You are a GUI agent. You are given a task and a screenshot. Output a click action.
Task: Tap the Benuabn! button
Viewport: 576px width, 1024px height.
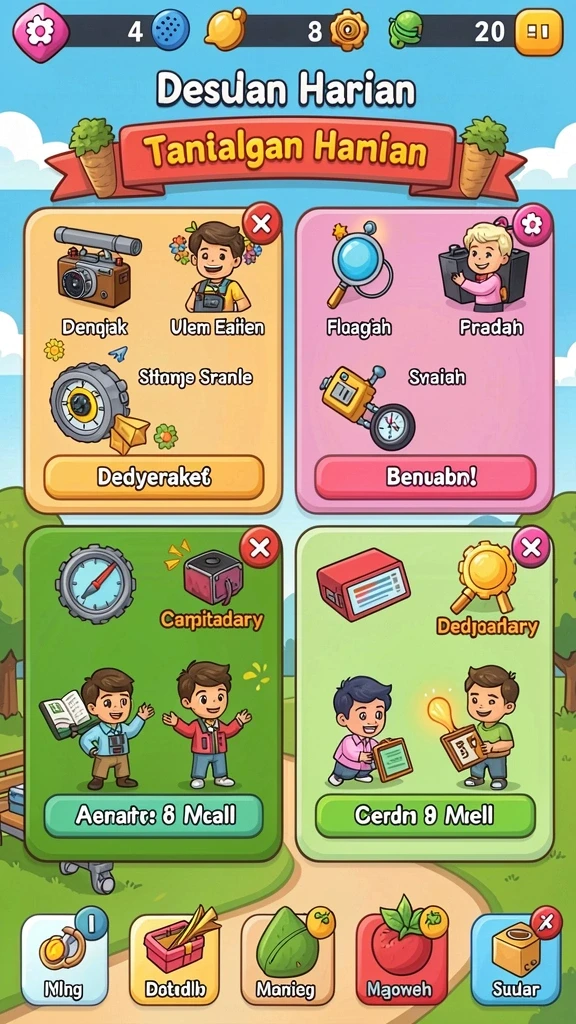tap(425, 477)
